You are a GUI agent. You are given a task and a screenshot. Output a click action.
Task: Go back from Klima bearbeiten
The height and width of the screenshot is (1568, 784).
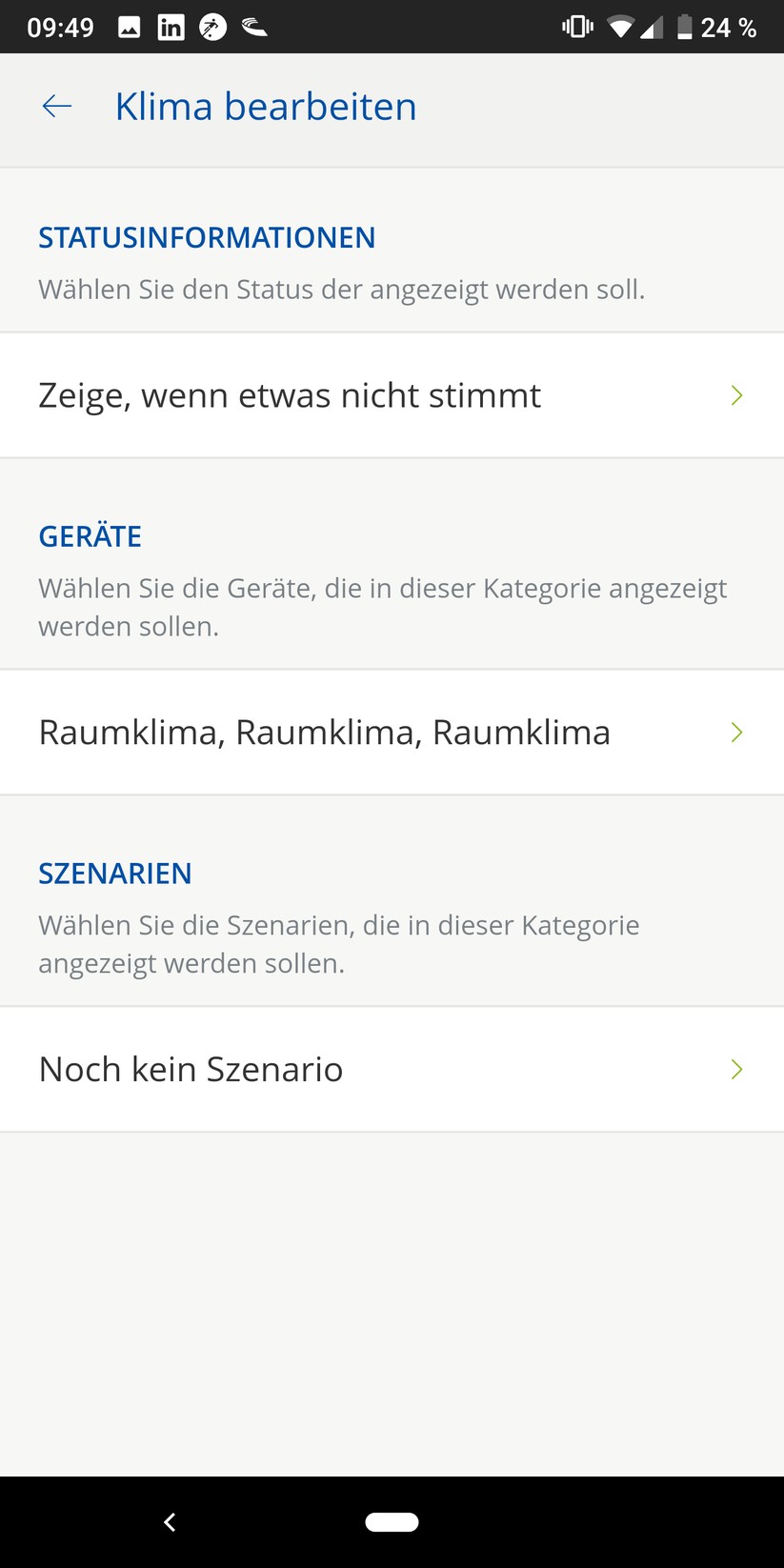57,107
